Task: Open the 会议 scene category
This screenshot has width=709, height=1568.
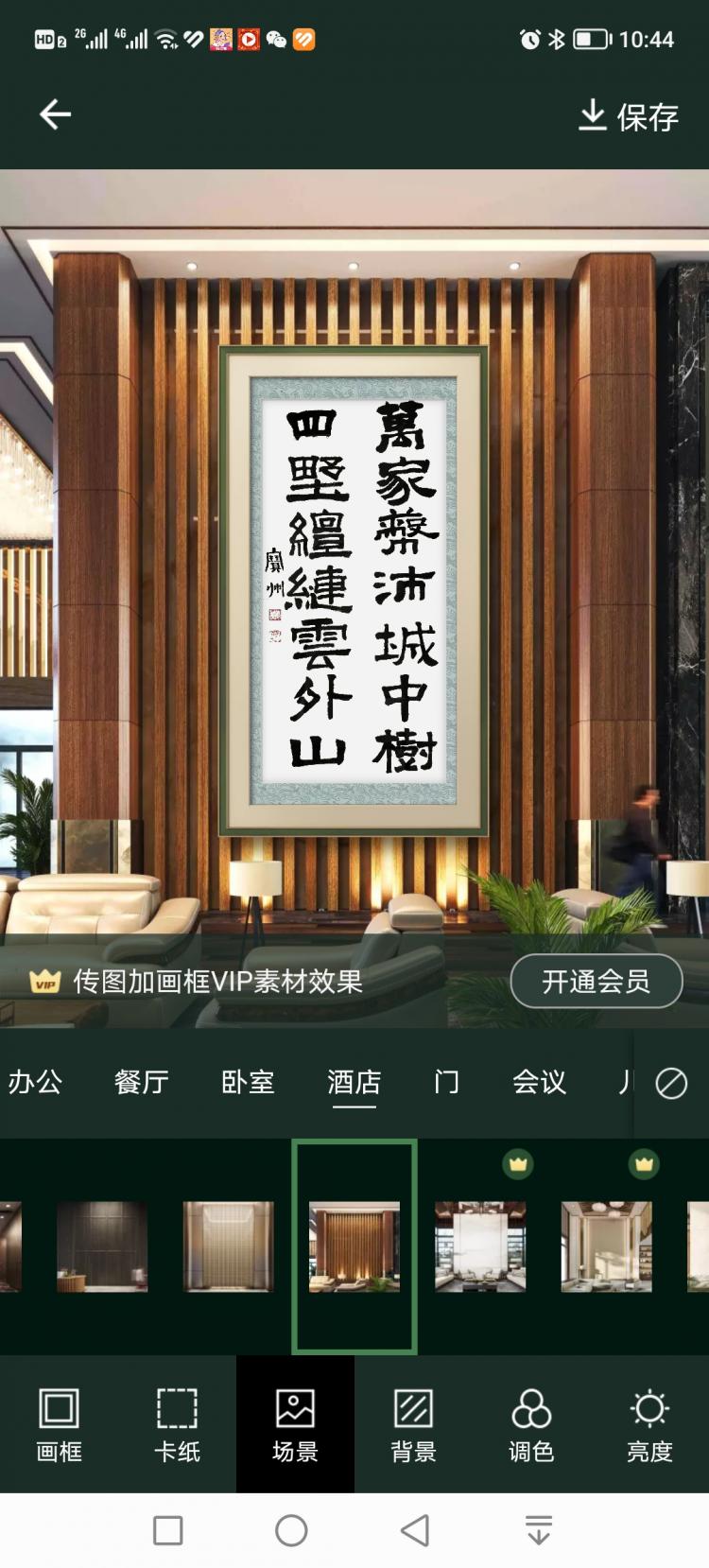Action: (x=539, y=1082)
